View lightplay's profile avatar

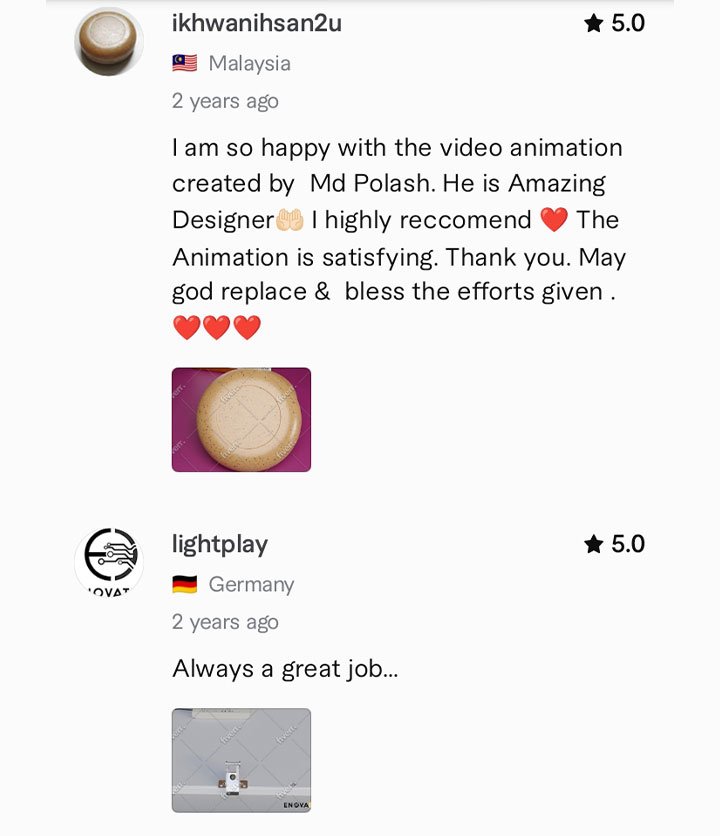pyautogui.click(x=109, y=559)
